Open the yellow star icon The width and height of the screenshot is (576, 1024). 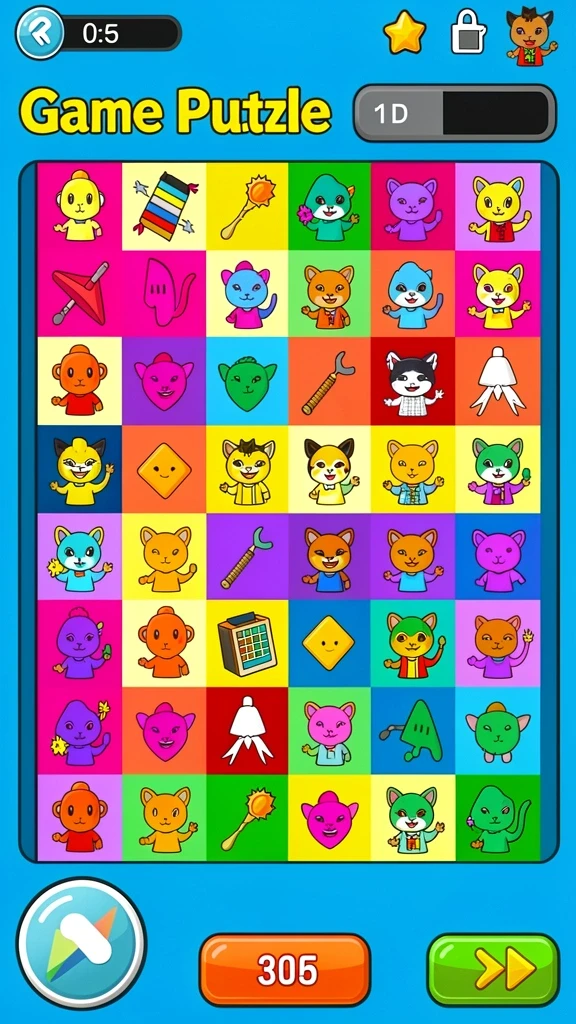coord(405,32)
